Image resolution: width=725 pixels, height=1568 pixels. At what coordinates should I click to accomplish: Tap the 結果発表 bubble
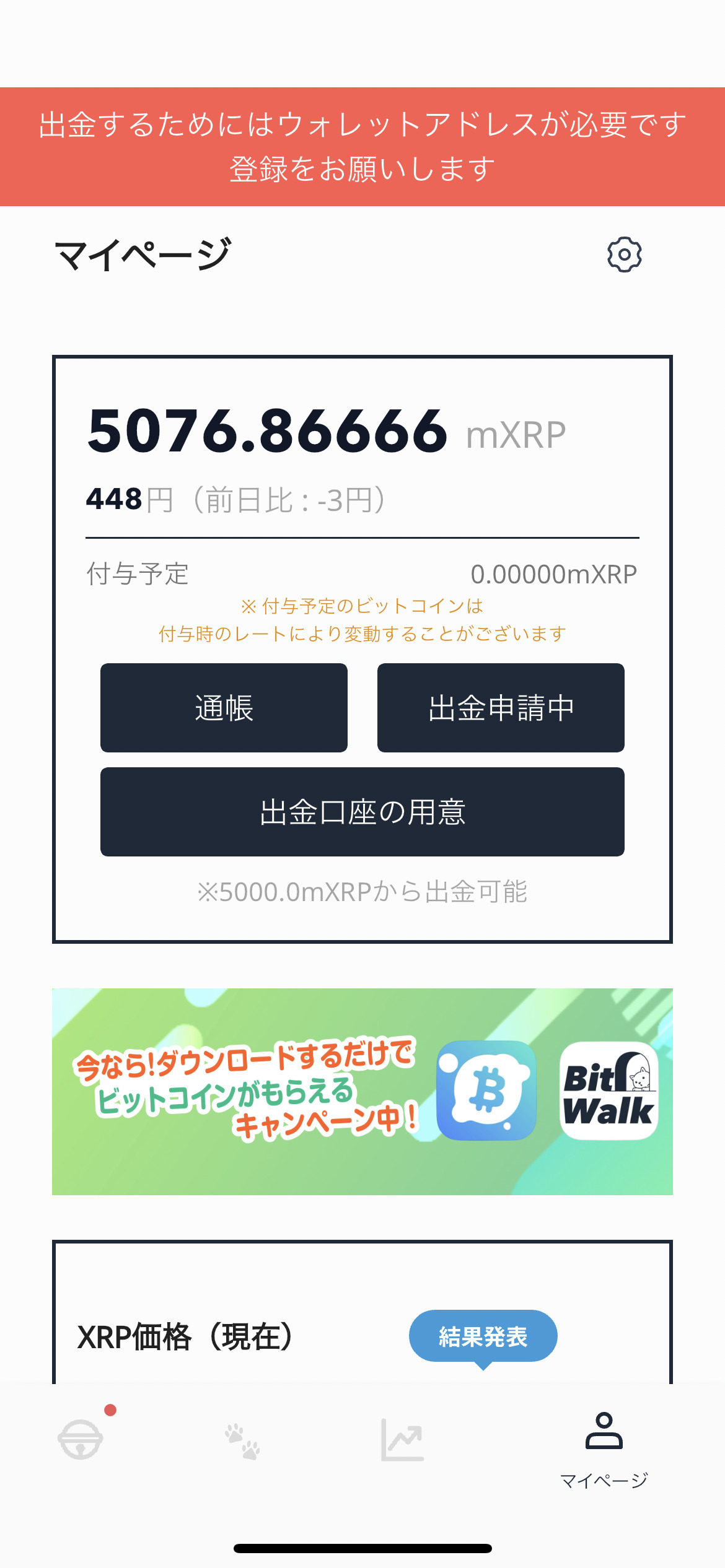click(x=483, y=1337)
